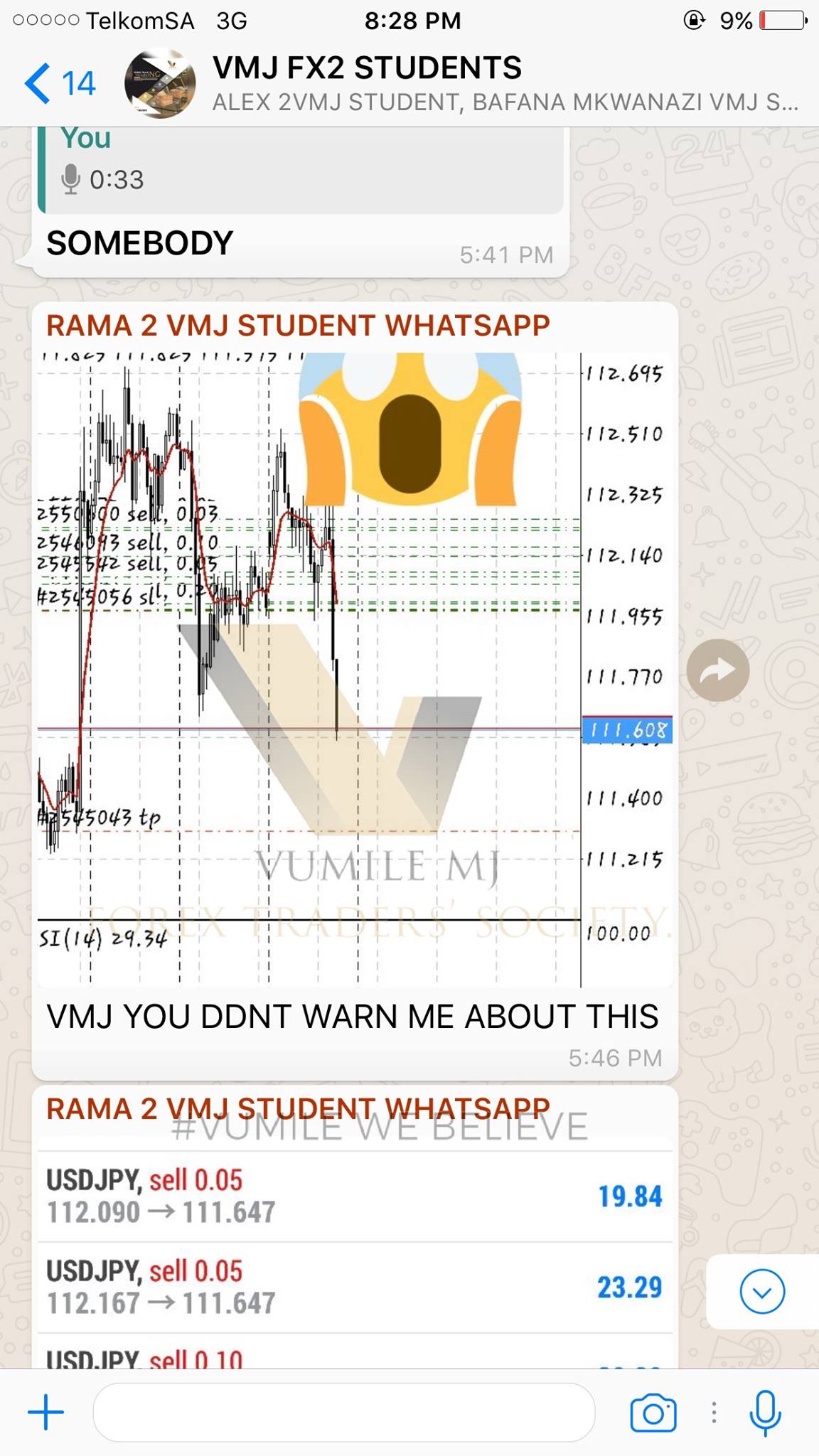The width and height of the screenshot is (819, 1456).
Task: Go back to the chats list
Action: click(60, 84)
